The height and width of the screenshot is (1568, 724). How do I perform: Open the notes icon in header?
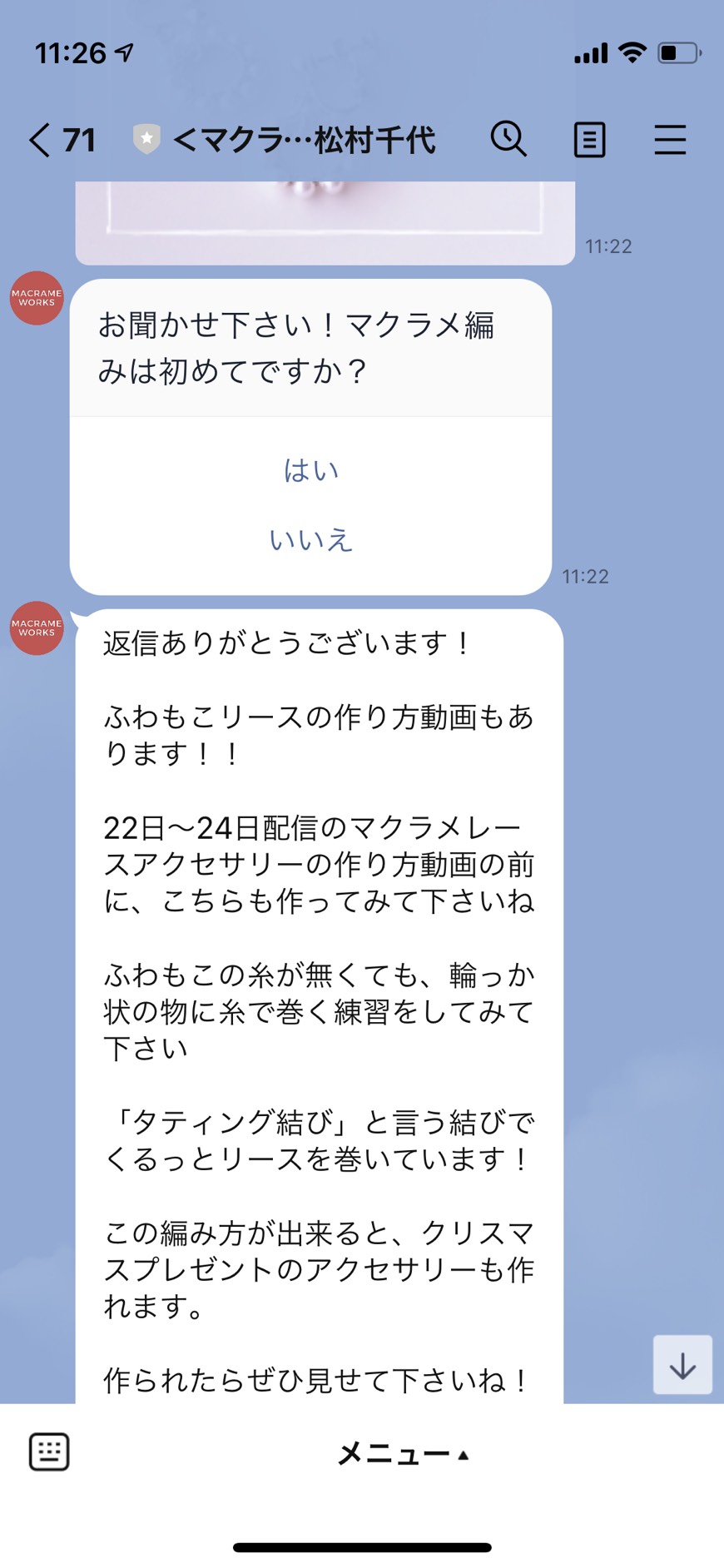coord(589,140)
